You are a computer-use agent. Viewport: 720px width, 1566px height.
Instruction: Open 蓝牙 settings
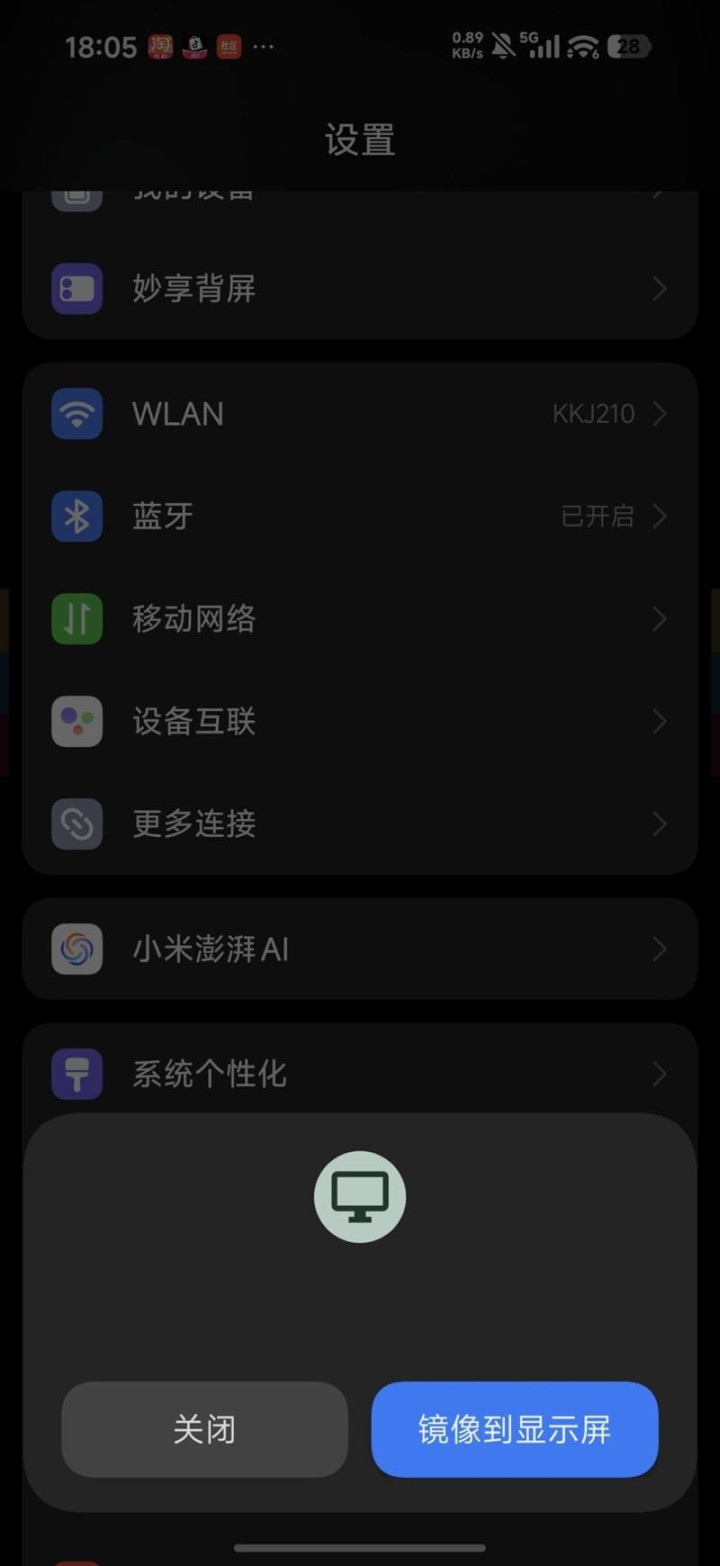pyautogui.click(x=360, y=517)
